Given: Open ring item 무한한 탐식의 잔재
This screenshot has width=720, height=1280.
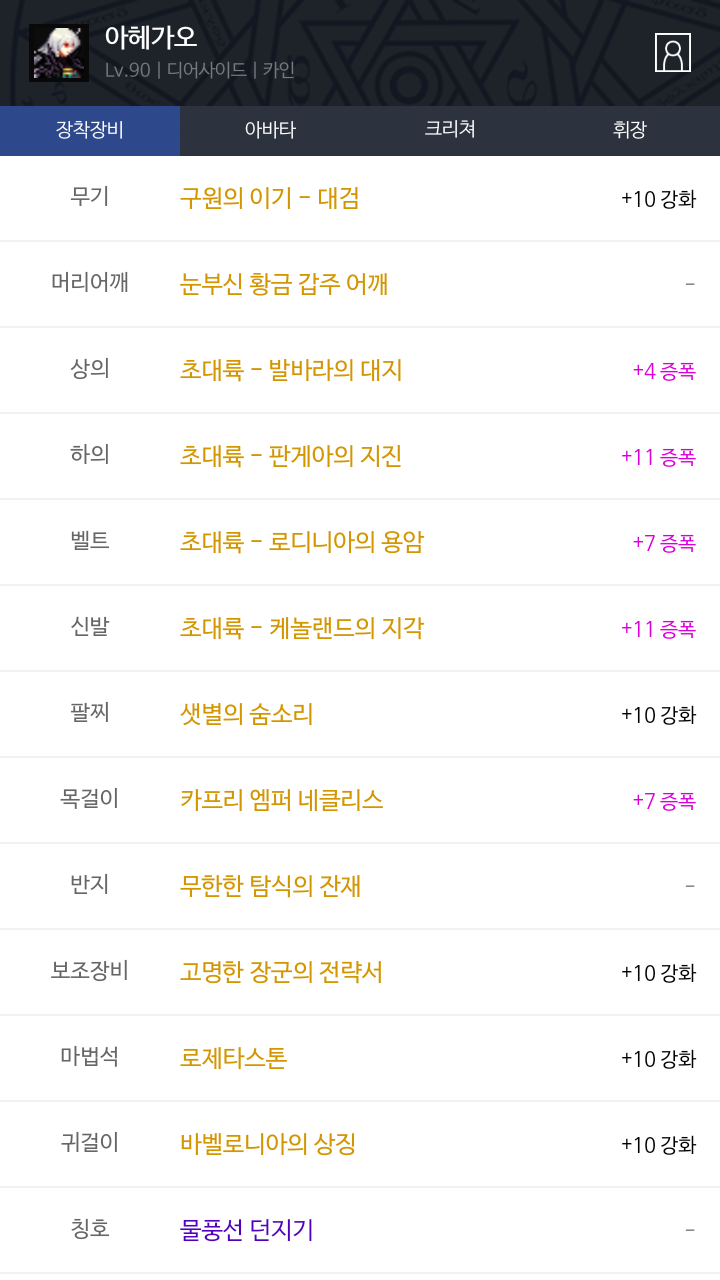Looking at the screenshot, I should point(271,886).
